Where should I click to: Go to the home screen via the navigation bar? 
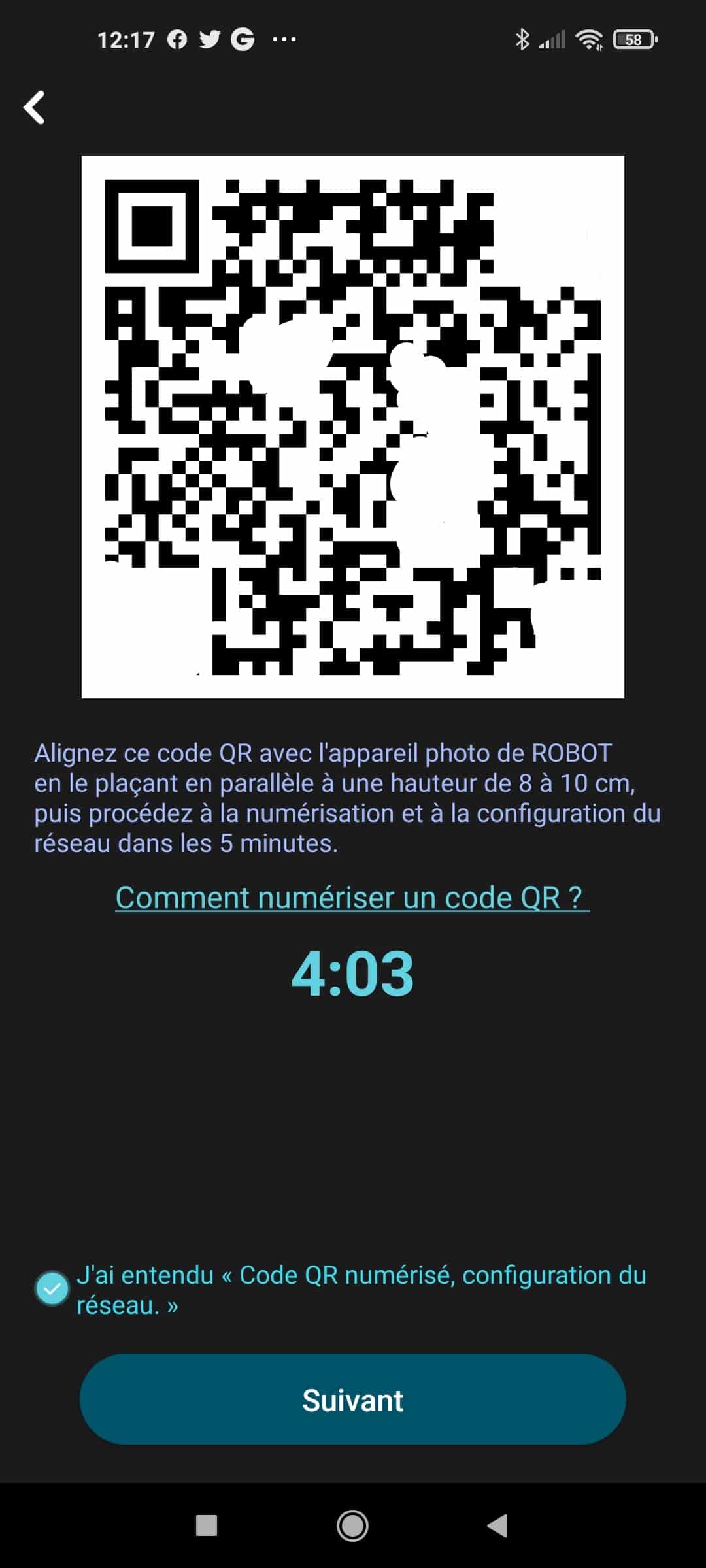pos(352,1526)
